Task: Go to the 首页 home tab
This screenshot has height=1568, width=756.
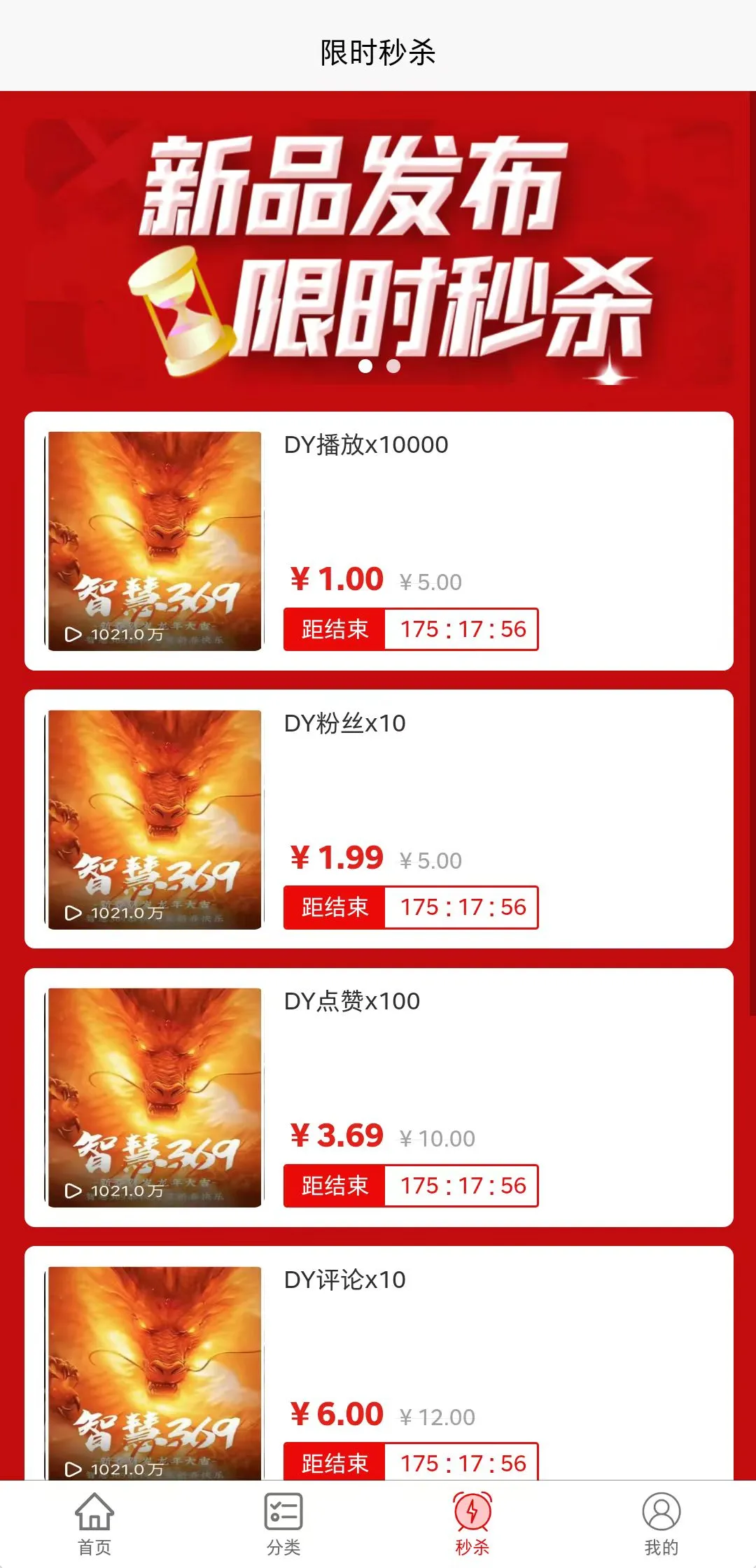Action: click(x=94, y=1524)
